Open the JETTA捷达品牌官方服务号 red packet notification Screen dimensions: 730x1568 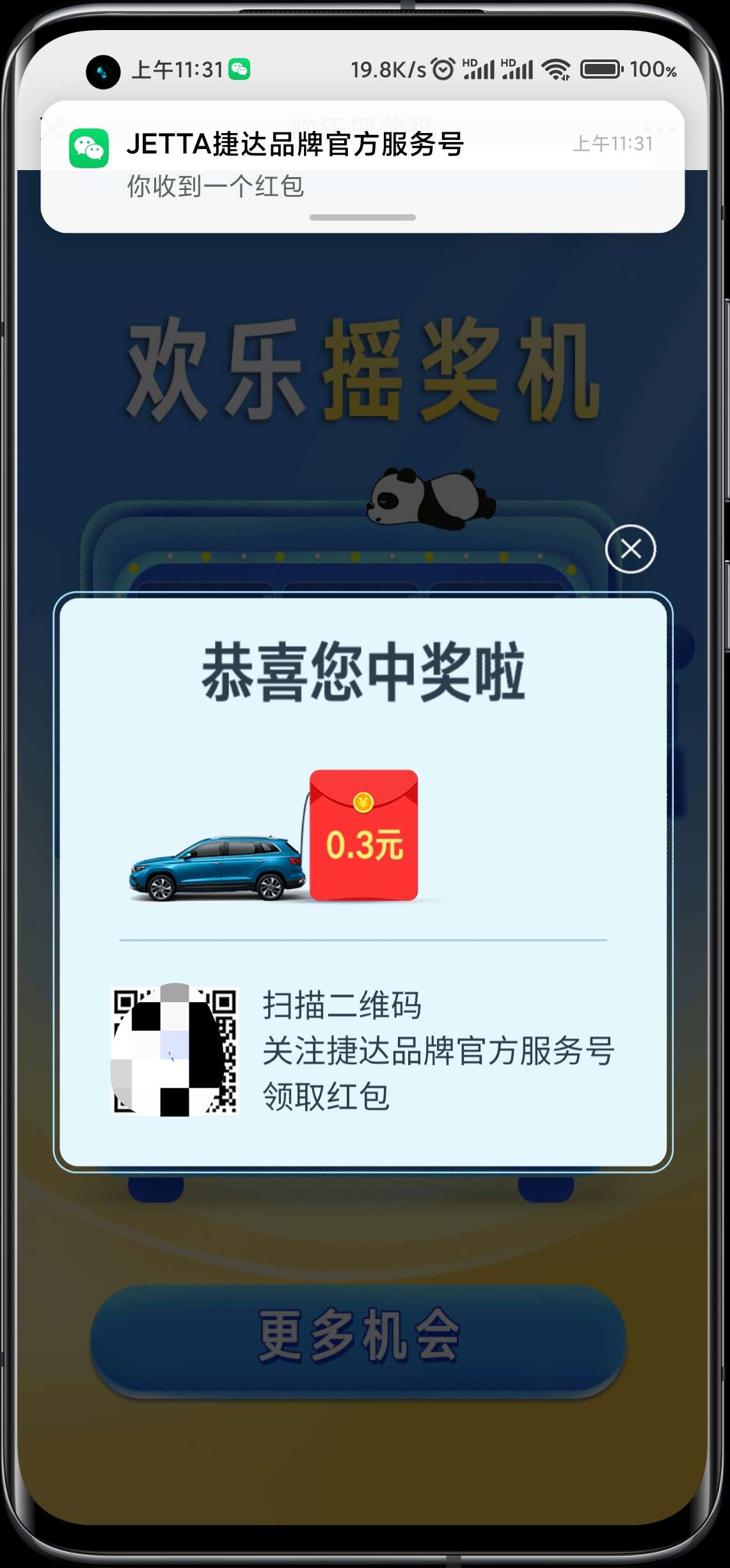[x=362, y=165]
